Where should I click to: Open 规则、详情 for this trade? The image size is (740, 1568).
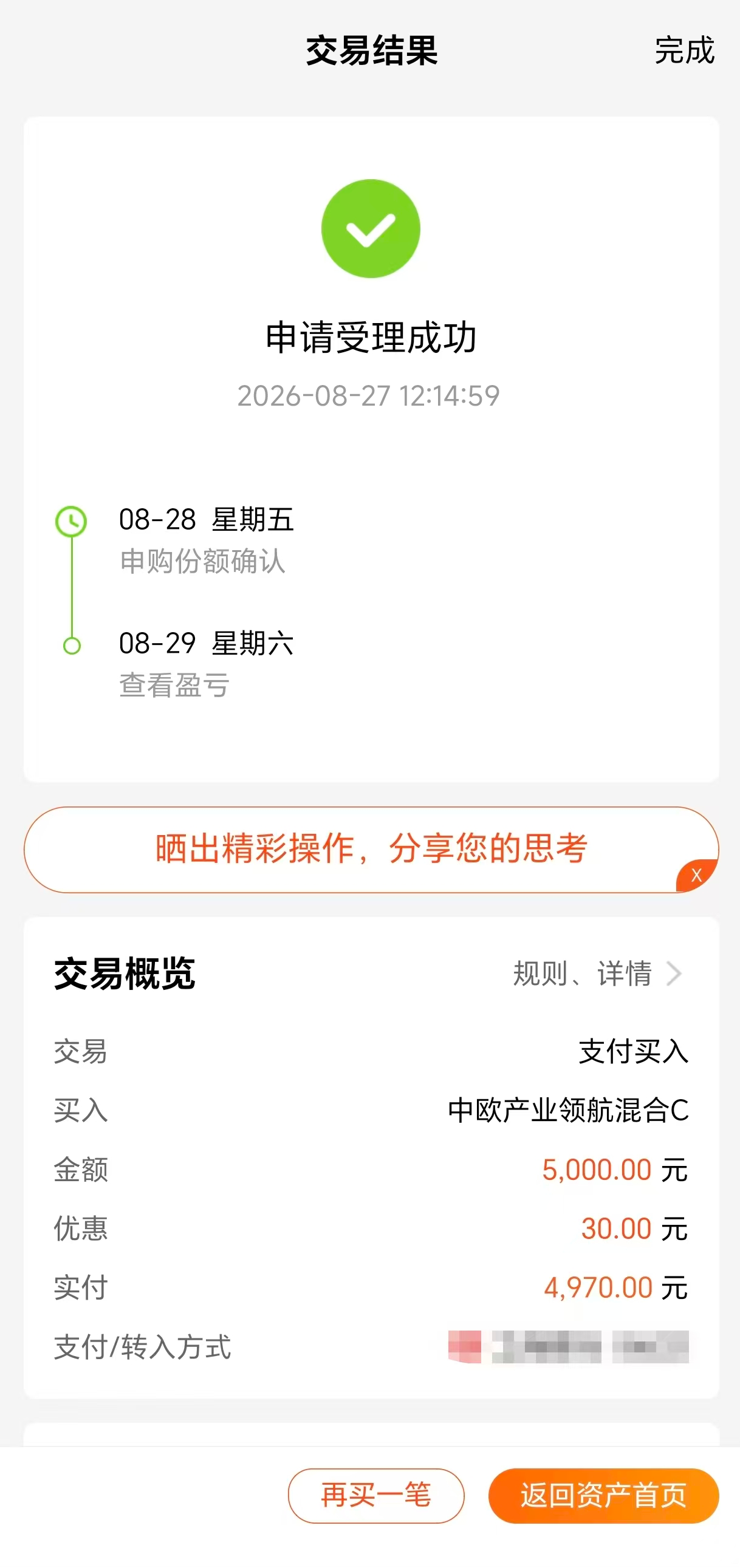point(597,973)
